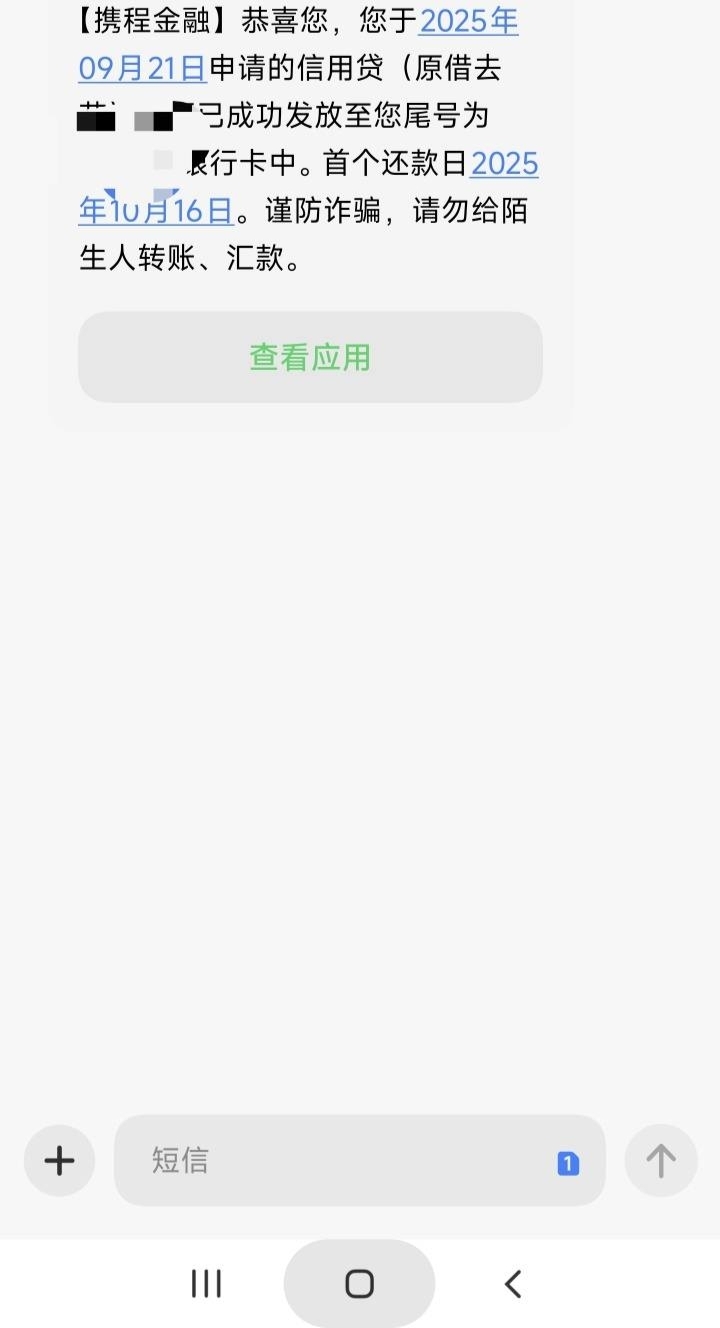Tap the 查看应用 button
720x1328 pixels.
(310, 357)
